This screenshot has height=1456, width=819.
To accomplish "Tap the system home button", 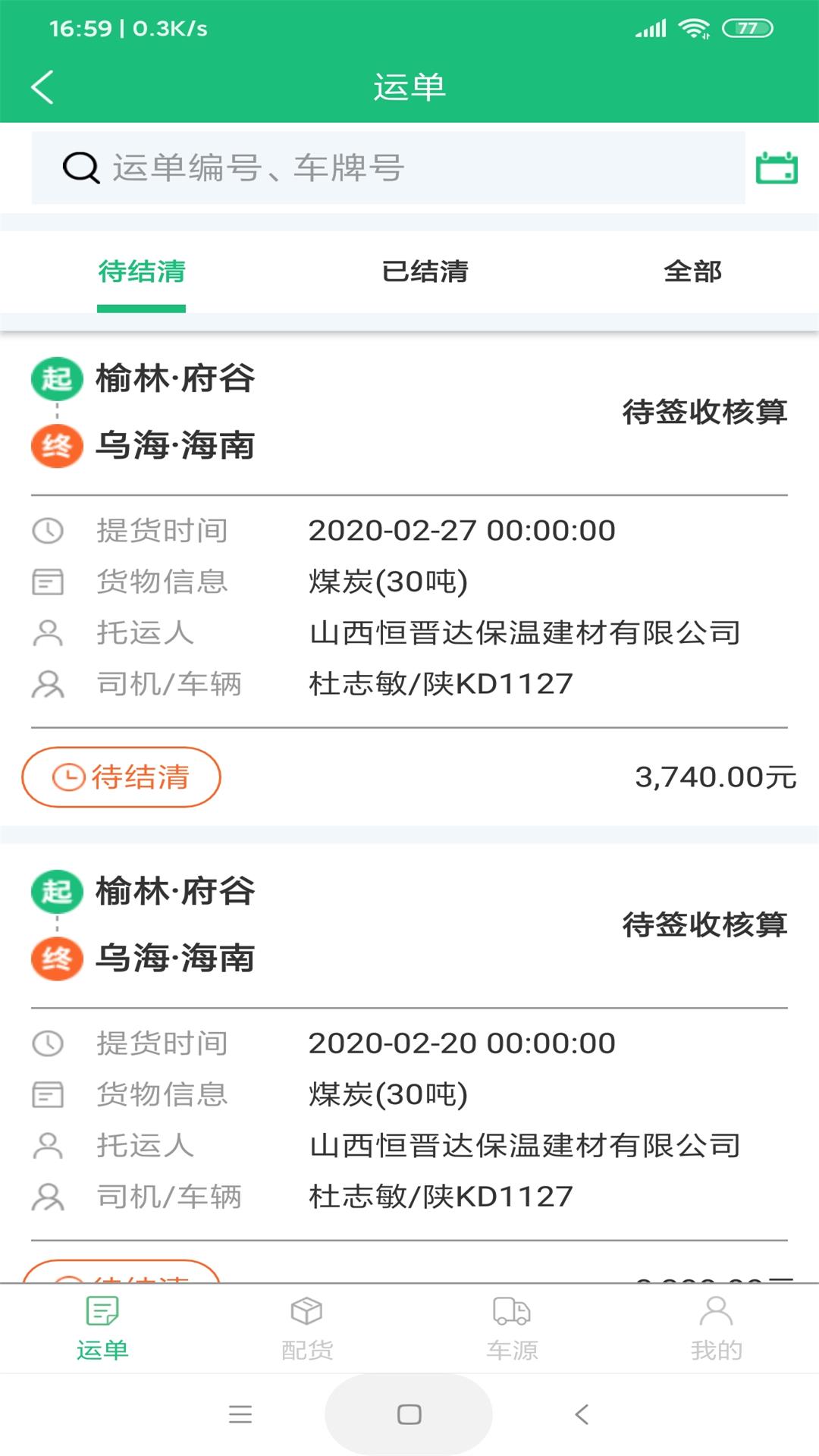I will pos(409,1414).
